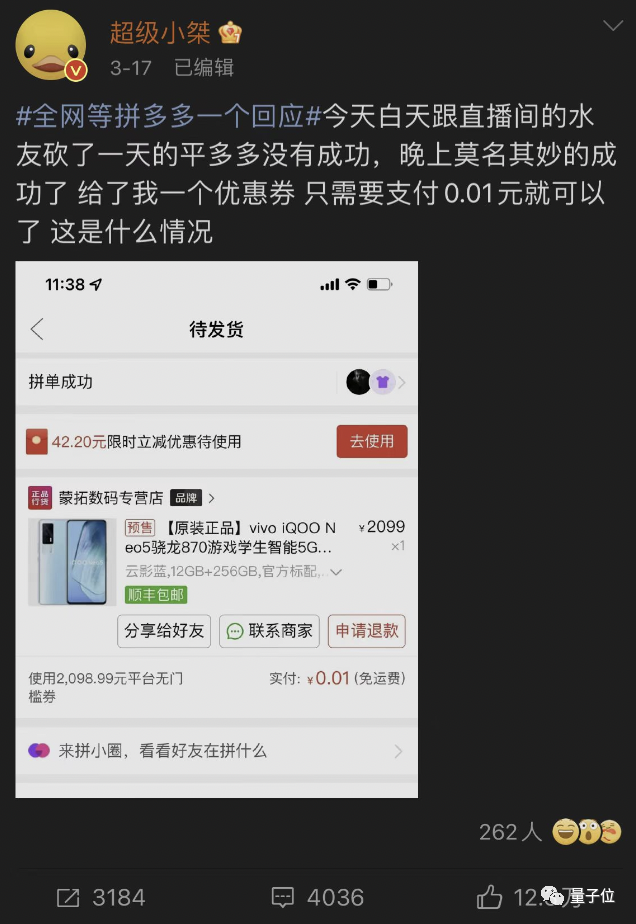View the attached order screenshot image
Screen dimensions: 636x924
click(217, 529)
